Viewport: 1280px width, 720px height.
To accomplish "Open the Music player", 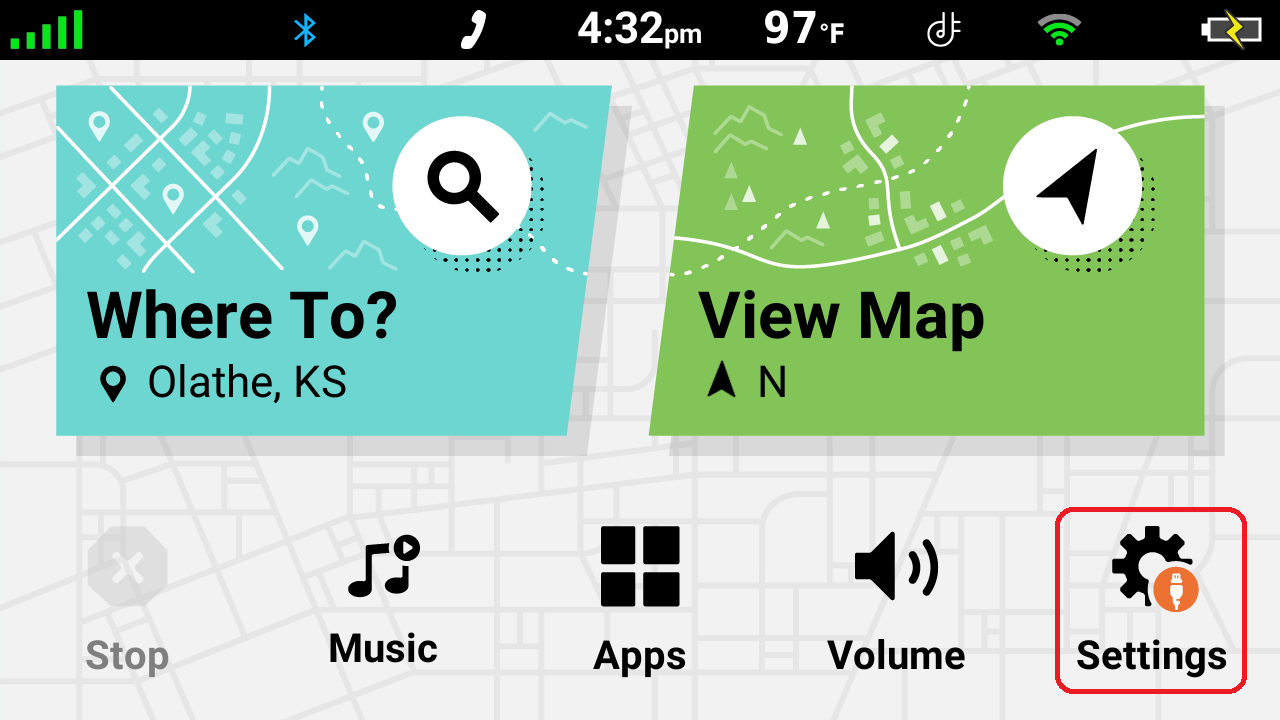I will tap(383, 600).
